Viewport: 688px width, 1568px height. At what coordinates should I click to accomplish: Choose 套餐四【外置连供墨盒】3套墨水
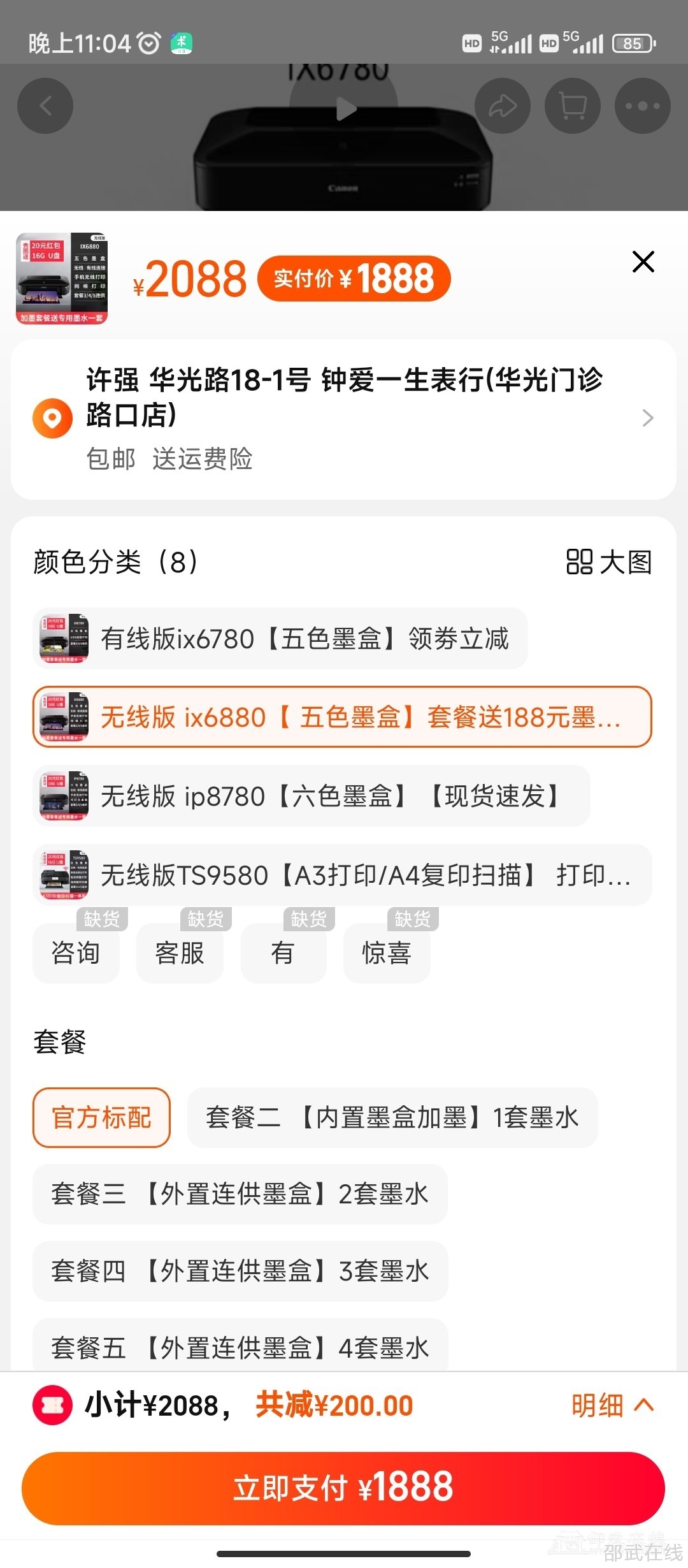[240, 1271]
